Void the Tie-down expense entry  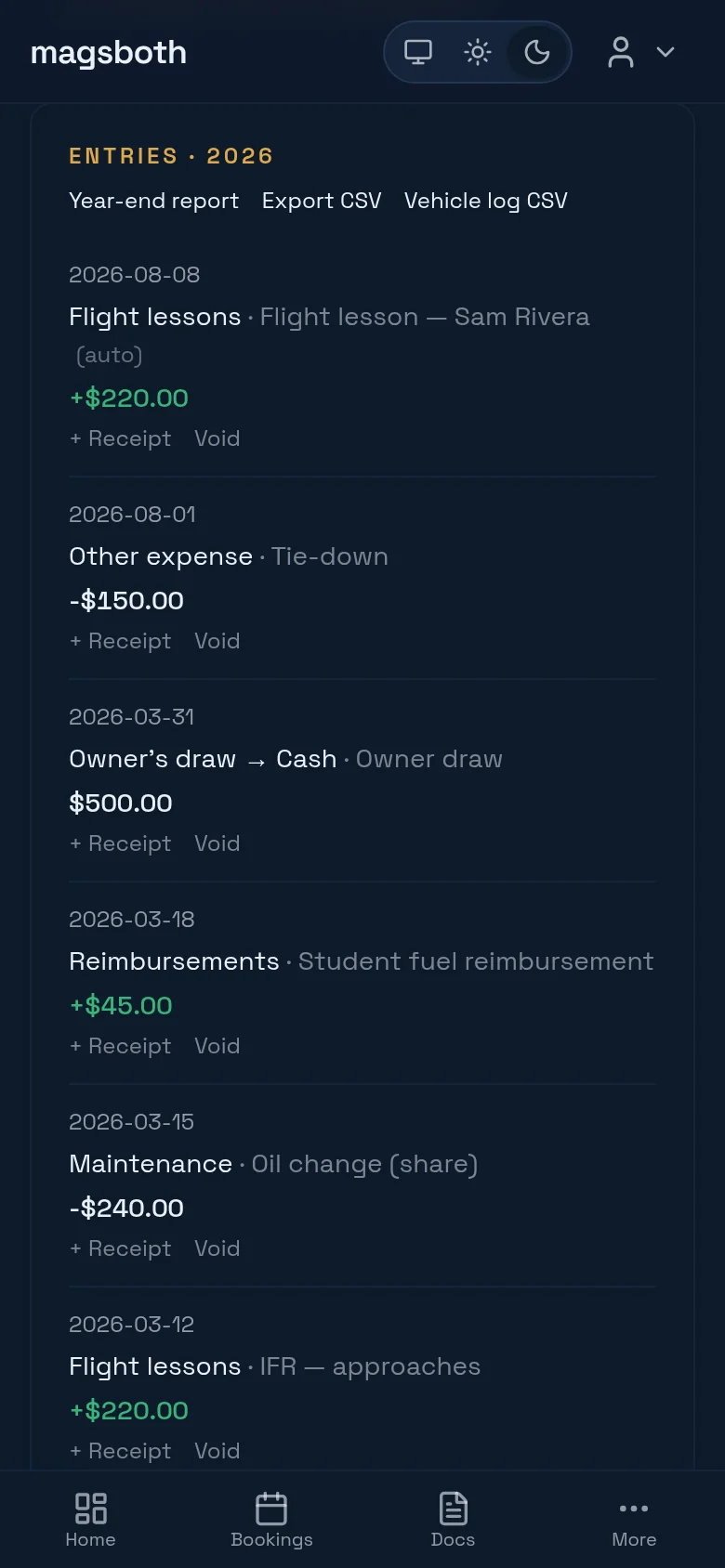click(217, 641)
